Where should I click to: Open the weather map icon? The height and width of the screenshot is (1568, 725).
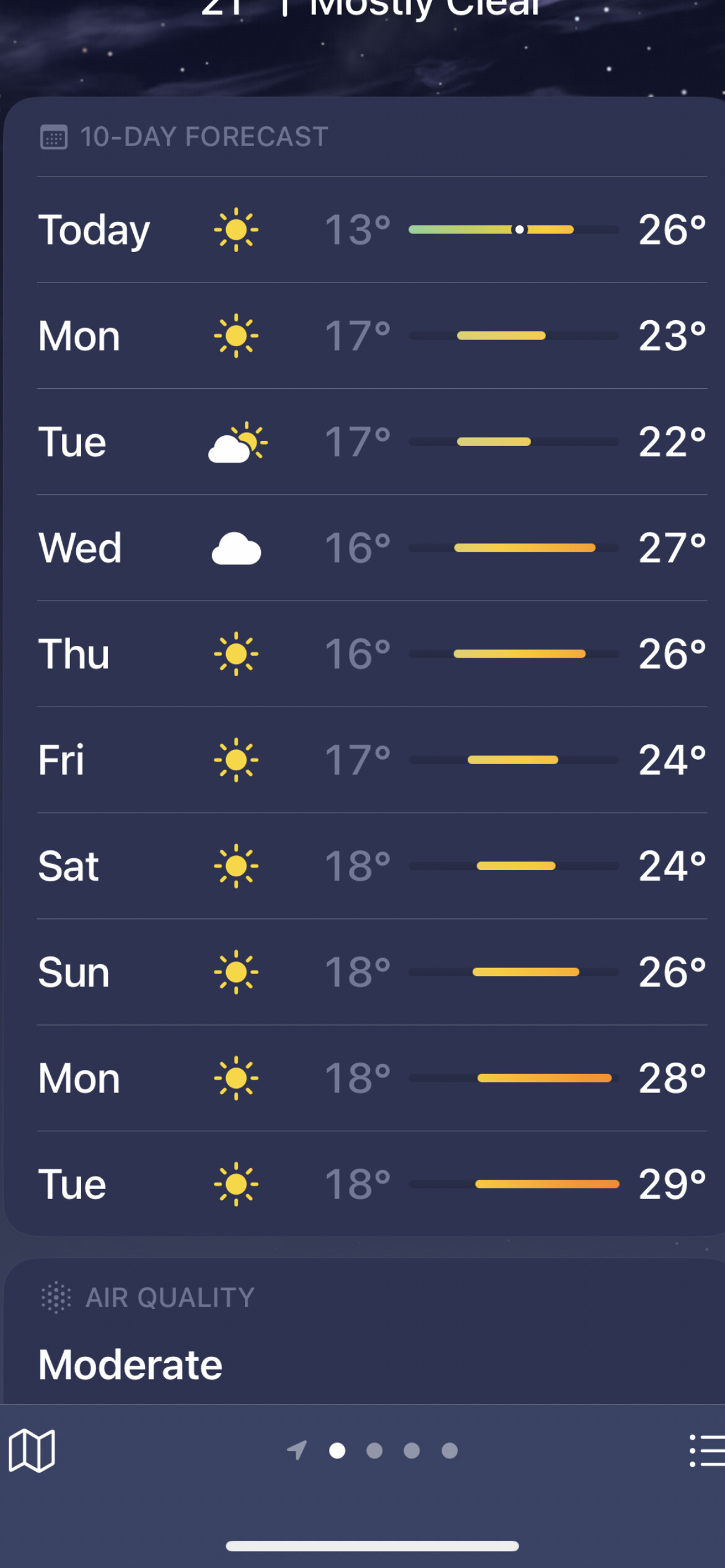(32, 1450)
